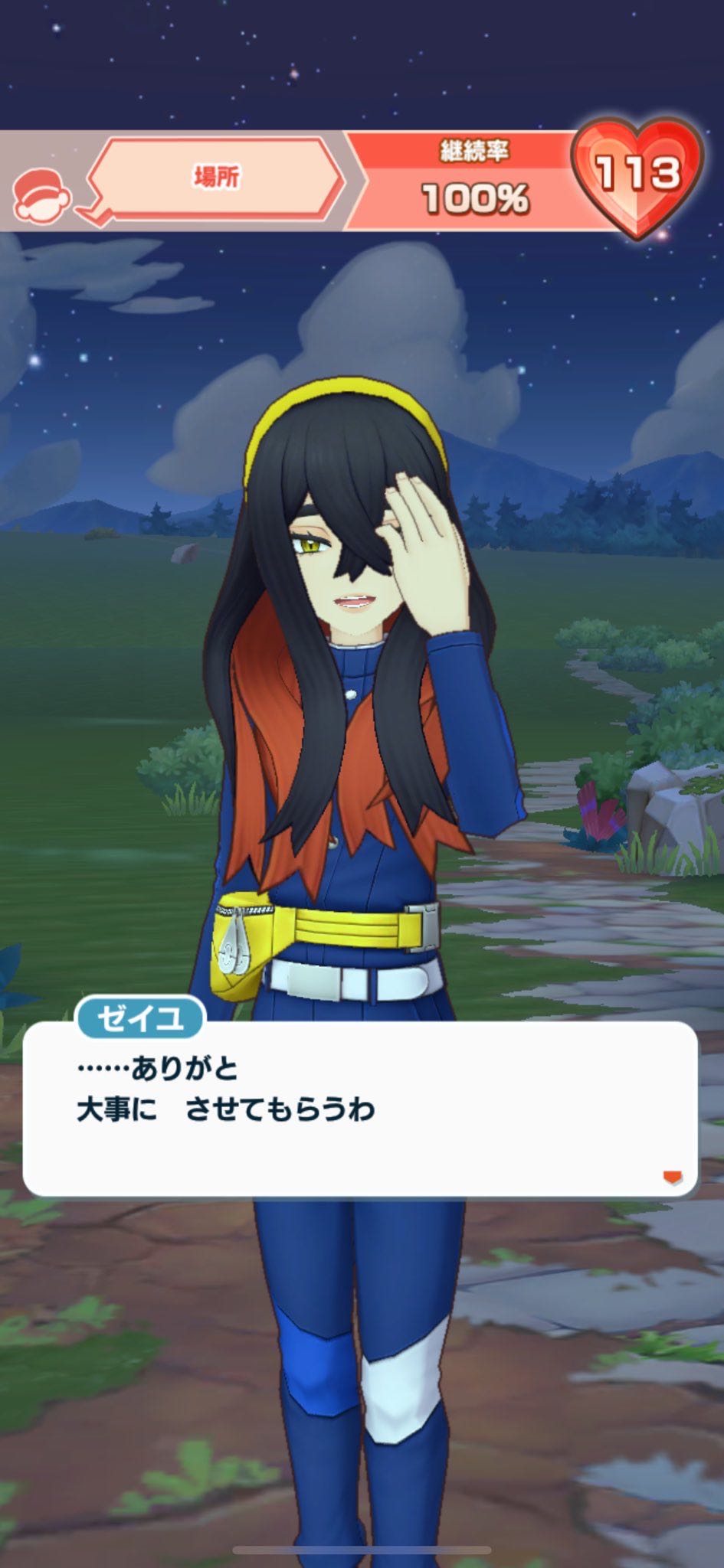The height and width of the screenshot is (1568, 724).
Task: Open the 場所 location topic bubble
Action: tap(216, 178)
